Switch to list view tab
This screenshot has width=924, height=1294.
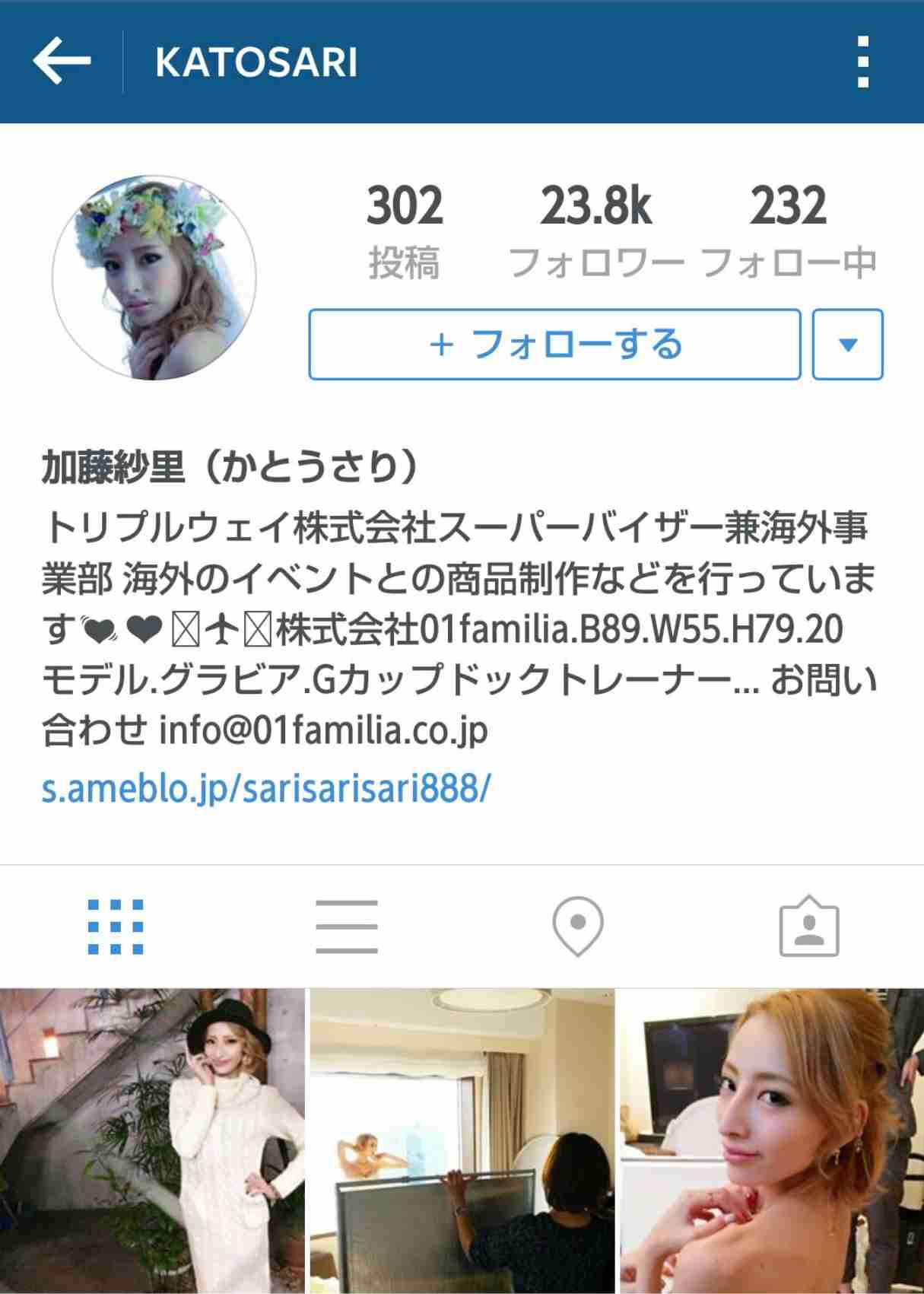[347, 926]
